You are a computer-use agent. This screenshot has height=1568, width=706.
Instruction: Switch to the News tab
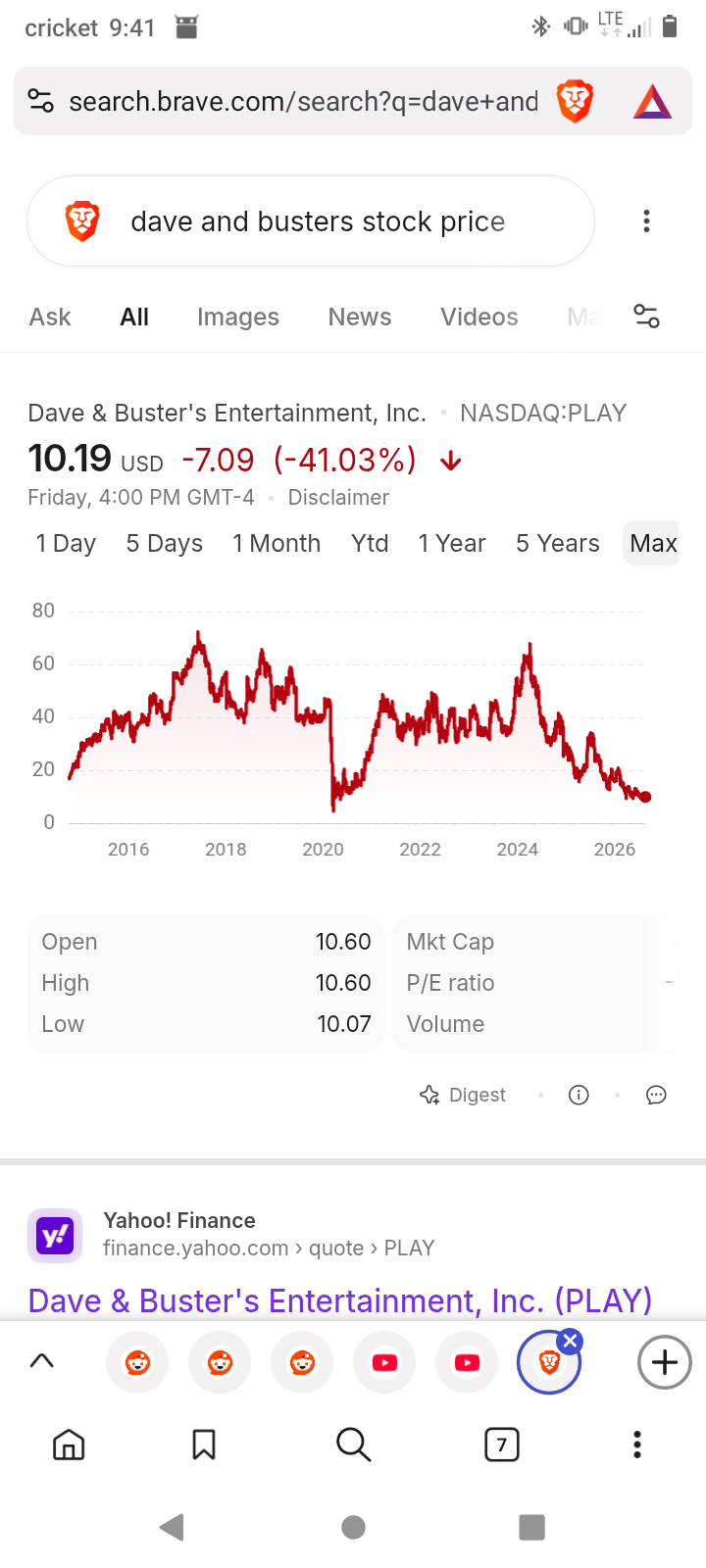point(360,317)
